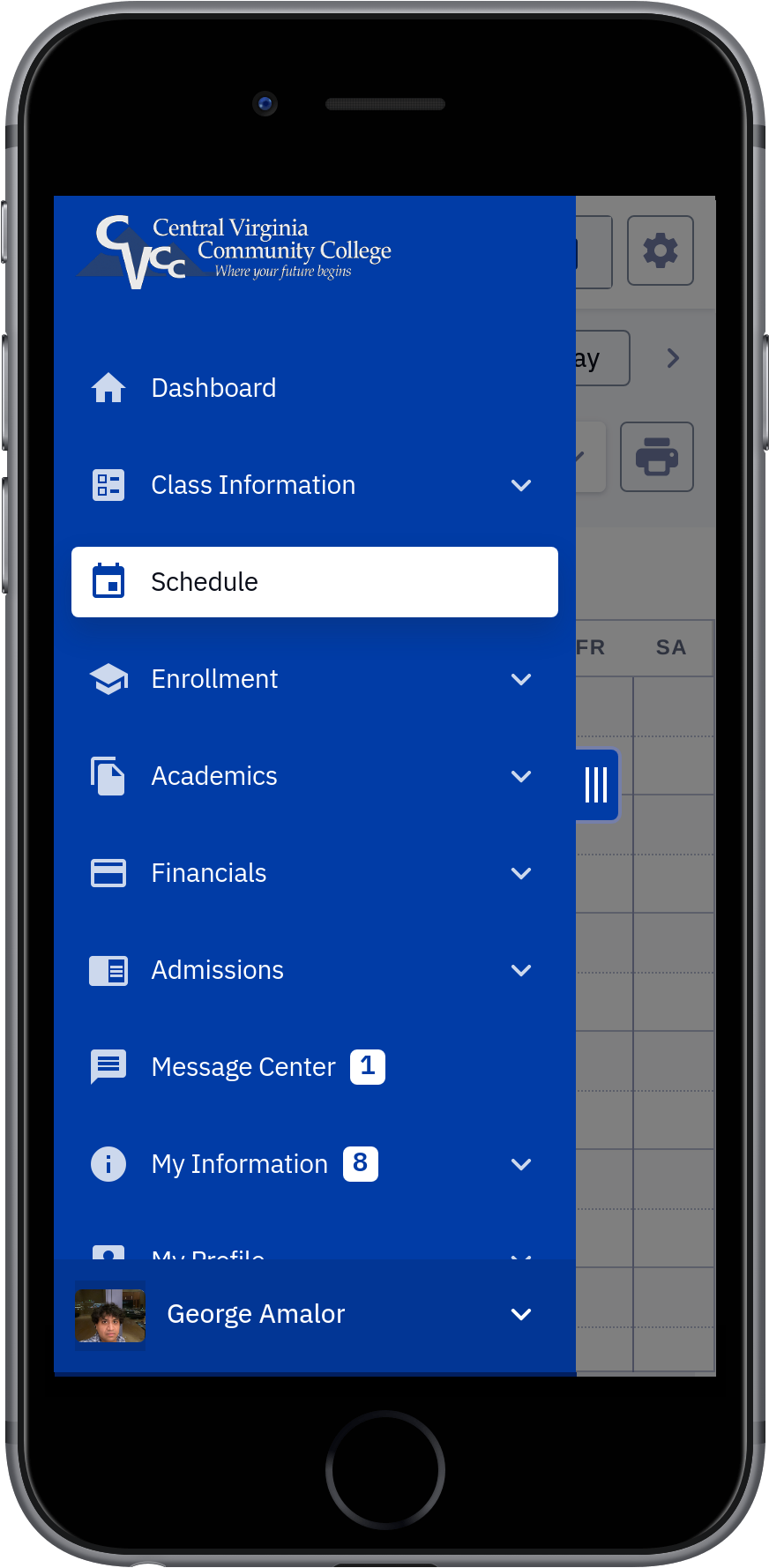Expand the Enrollment section
This screenshot has height=1568, width=769.
tap(314, 679)
